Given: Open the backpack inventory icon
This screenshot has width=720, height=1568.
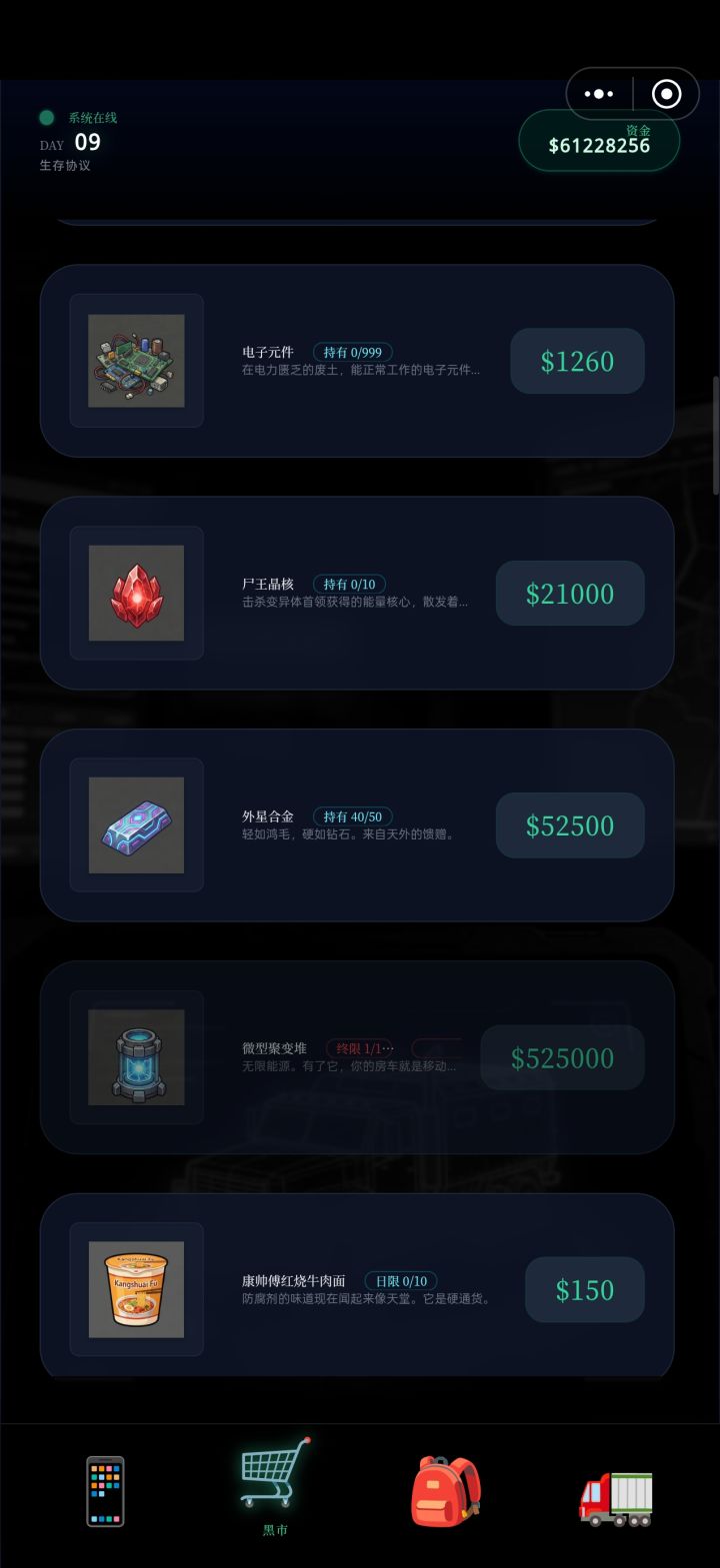Looking at the screenshot, I should click(444, 1493).
